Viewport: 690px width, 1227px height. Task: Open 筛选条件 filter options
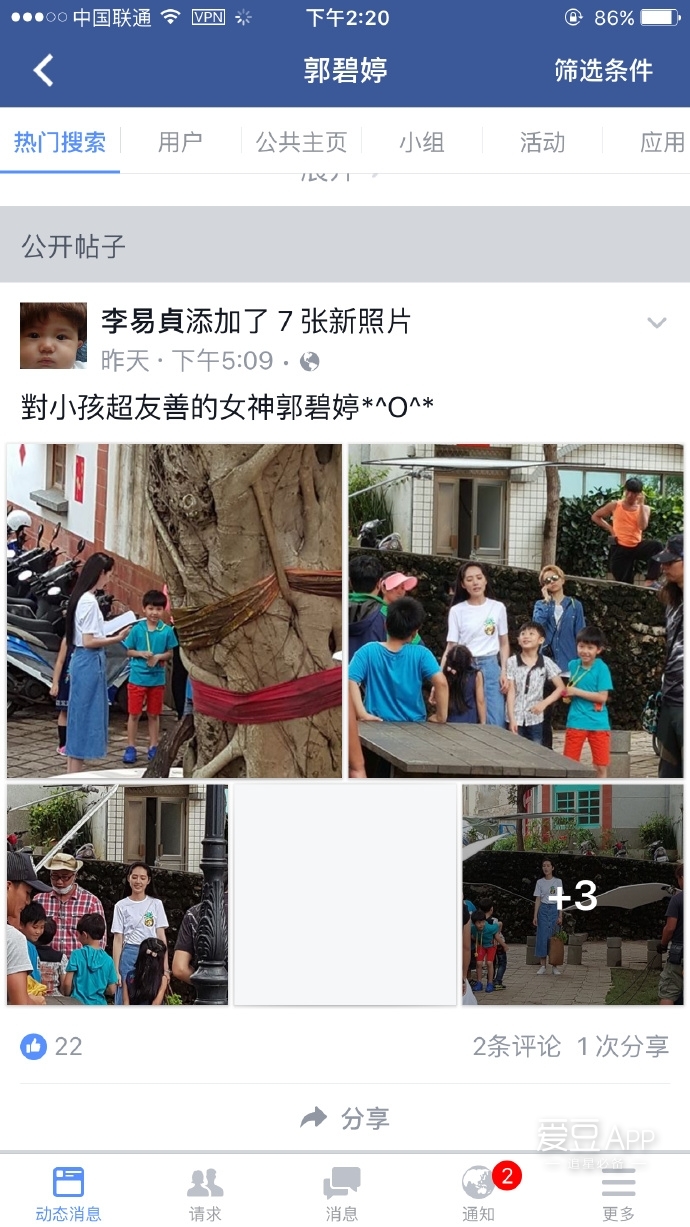(x=603, y=70)
